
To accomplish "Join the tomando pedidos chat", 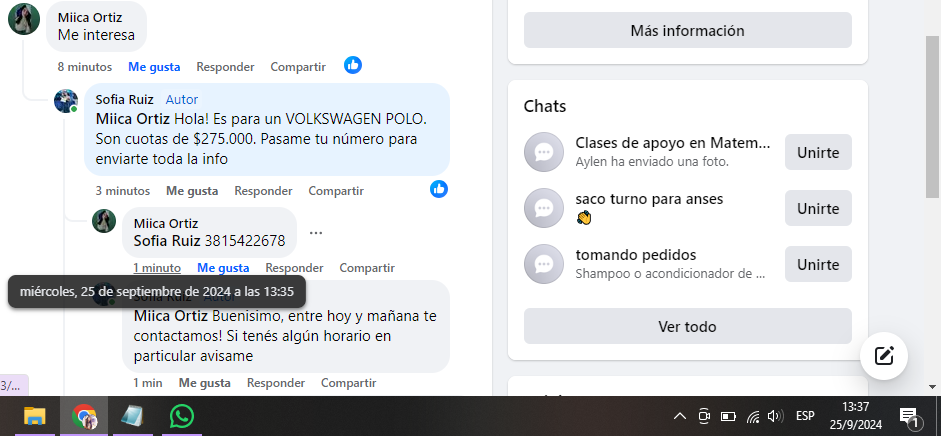I will coord(817,265).
